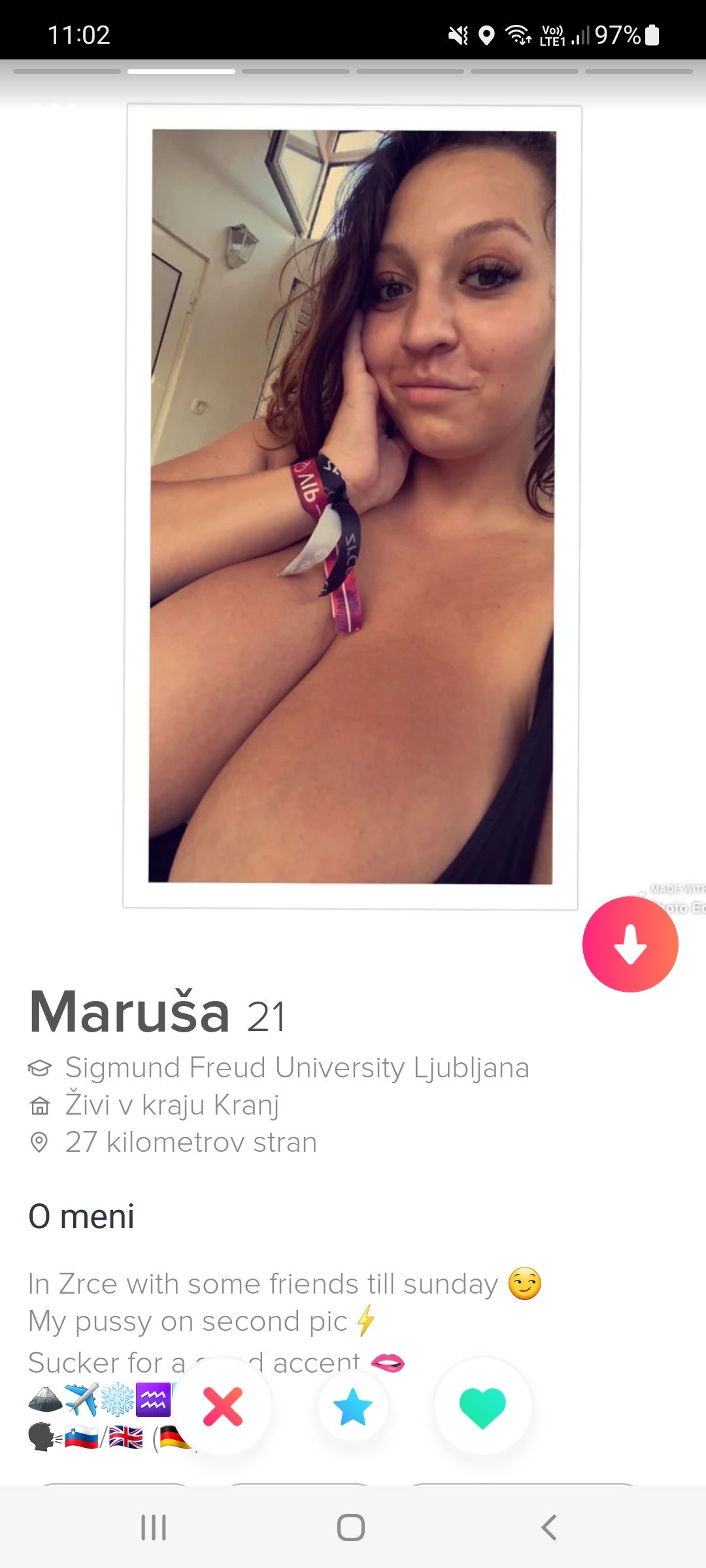Collapse profile with the pink down-arrow button
Viewport: 706px width, 1568px height.
click(630, 944)
